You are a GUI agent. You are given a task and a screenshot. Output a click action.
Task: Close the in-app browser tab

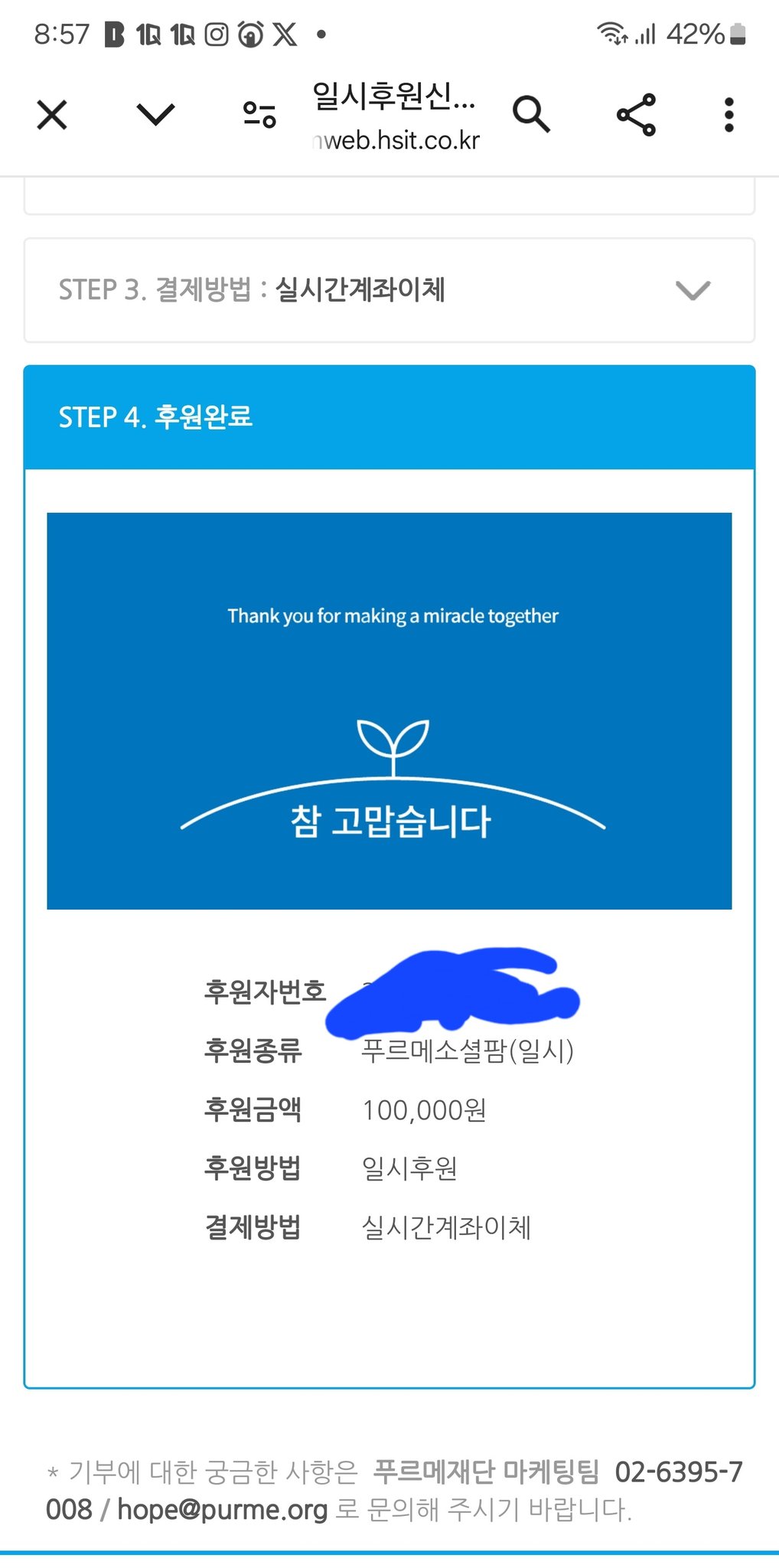tap(52, 116)
